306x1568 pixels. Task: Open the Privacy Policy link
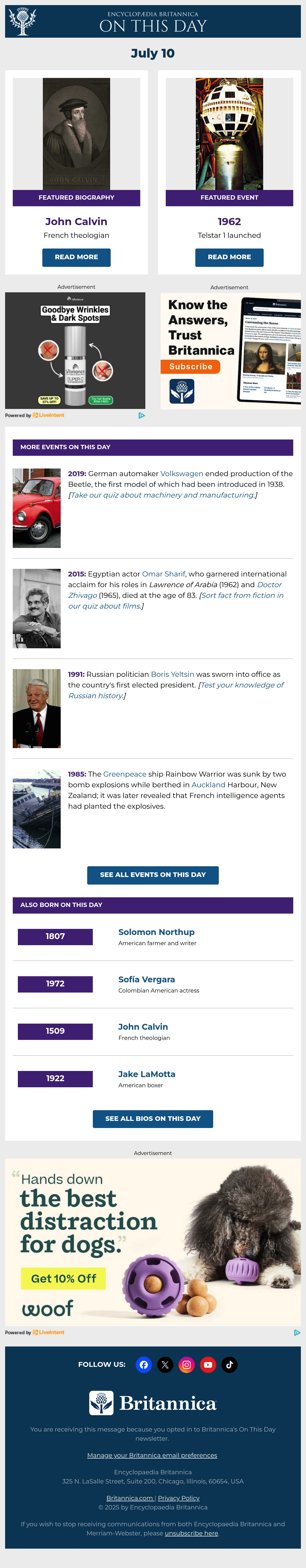(178, 1498)
